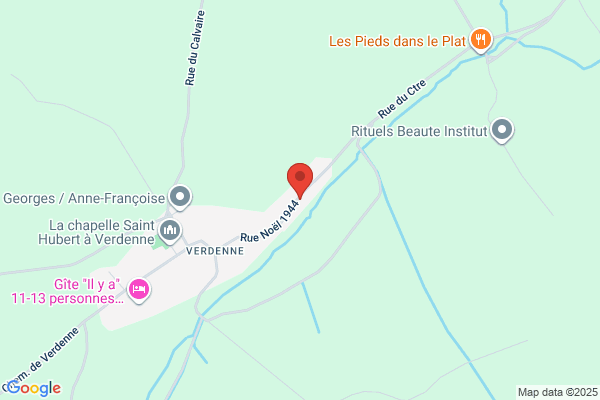
Task: Select the Rituels Beaute Institut pin
Action: point(502,130)
